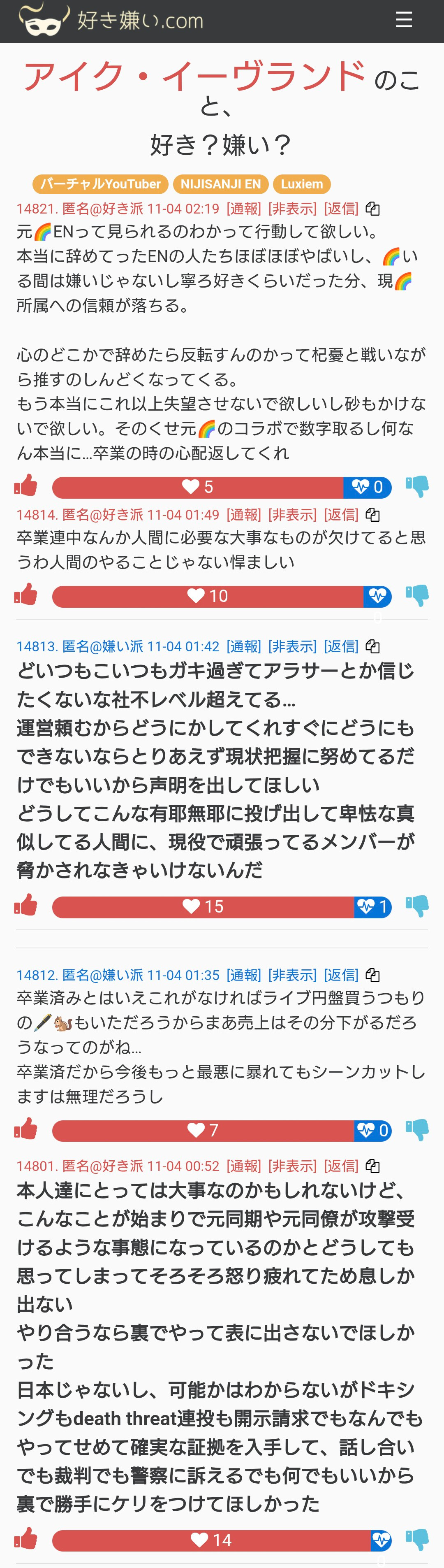444x1568 pixels.
Task: Reply to comment 14814 via 返信
Action: (341, 515)
